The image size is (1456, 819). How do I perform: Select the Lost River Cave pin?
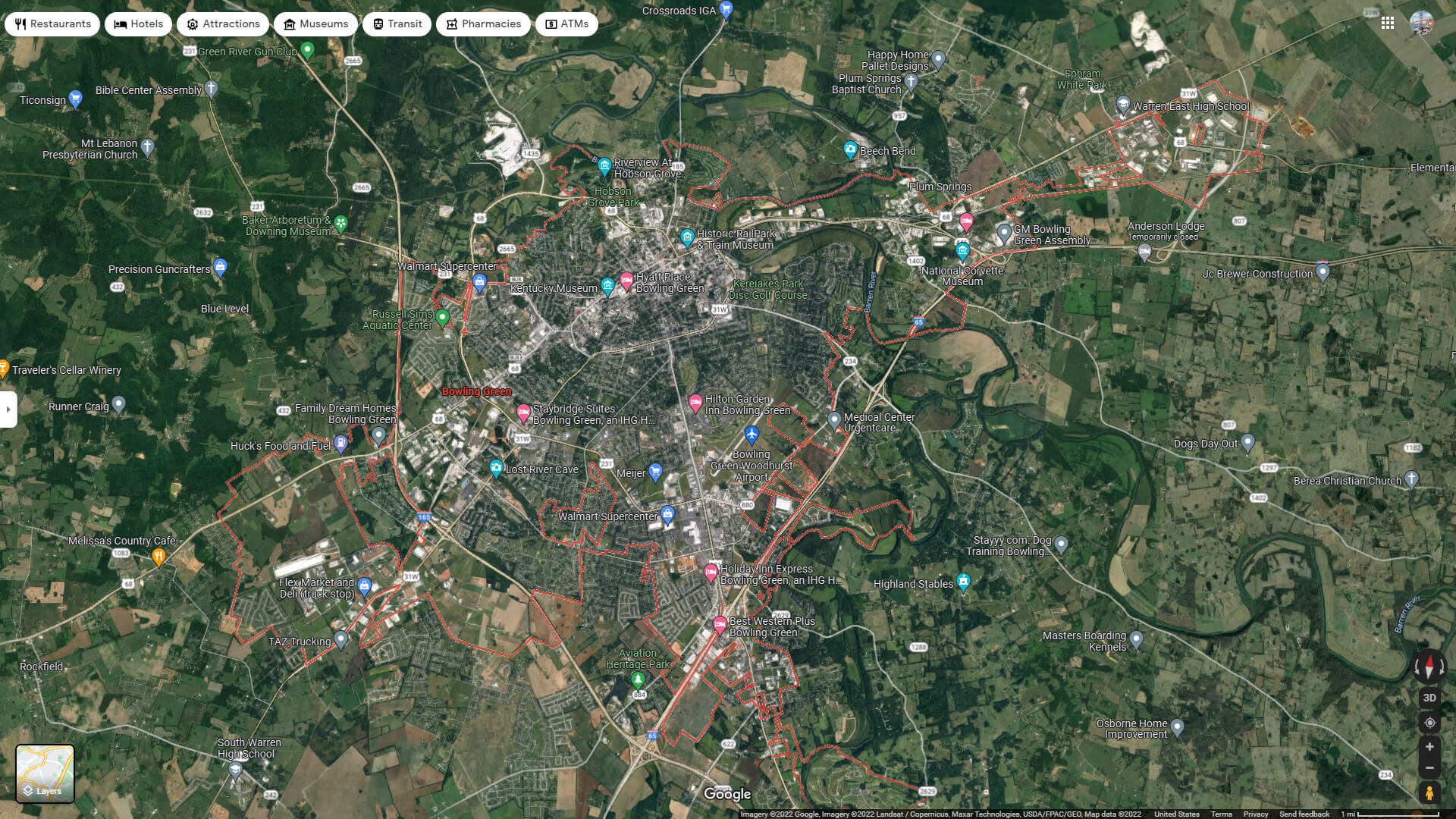click(496, 468)
